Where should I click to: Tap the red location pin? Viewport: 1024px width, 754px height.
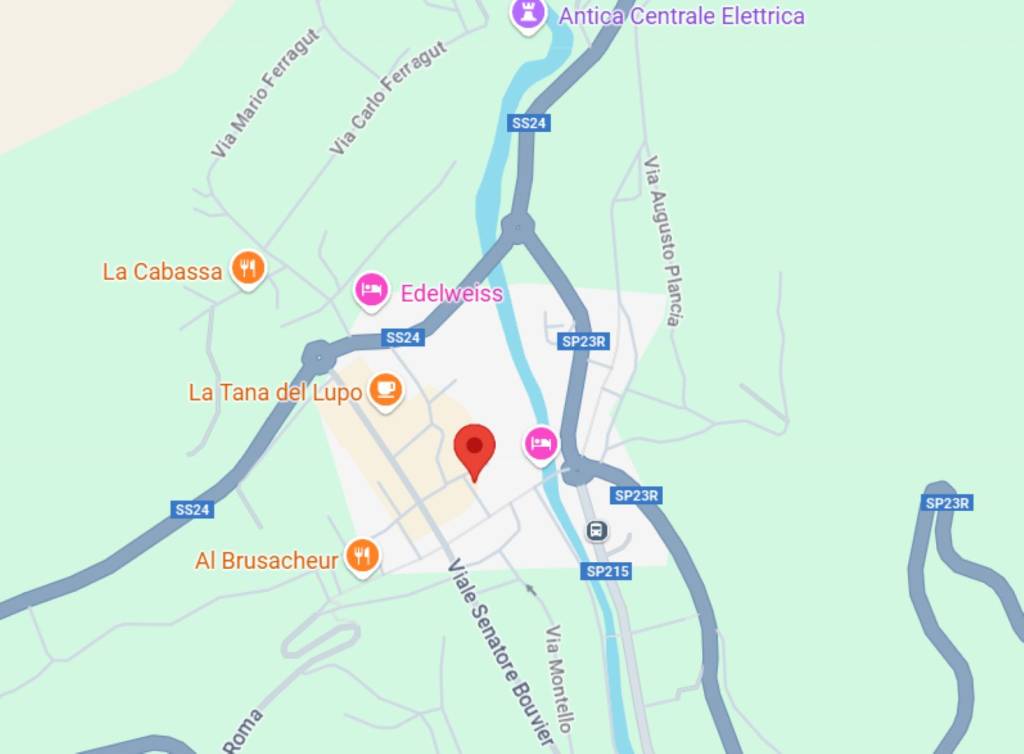475,448
